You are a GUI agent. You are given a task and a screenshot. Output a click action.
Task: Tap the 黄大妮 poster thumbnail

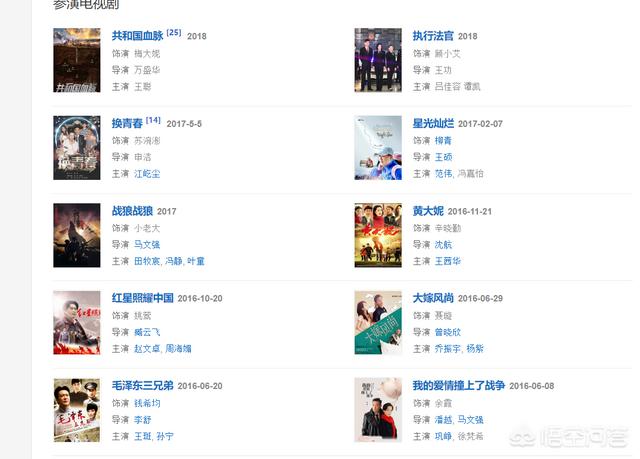click(x=378, y=236)
